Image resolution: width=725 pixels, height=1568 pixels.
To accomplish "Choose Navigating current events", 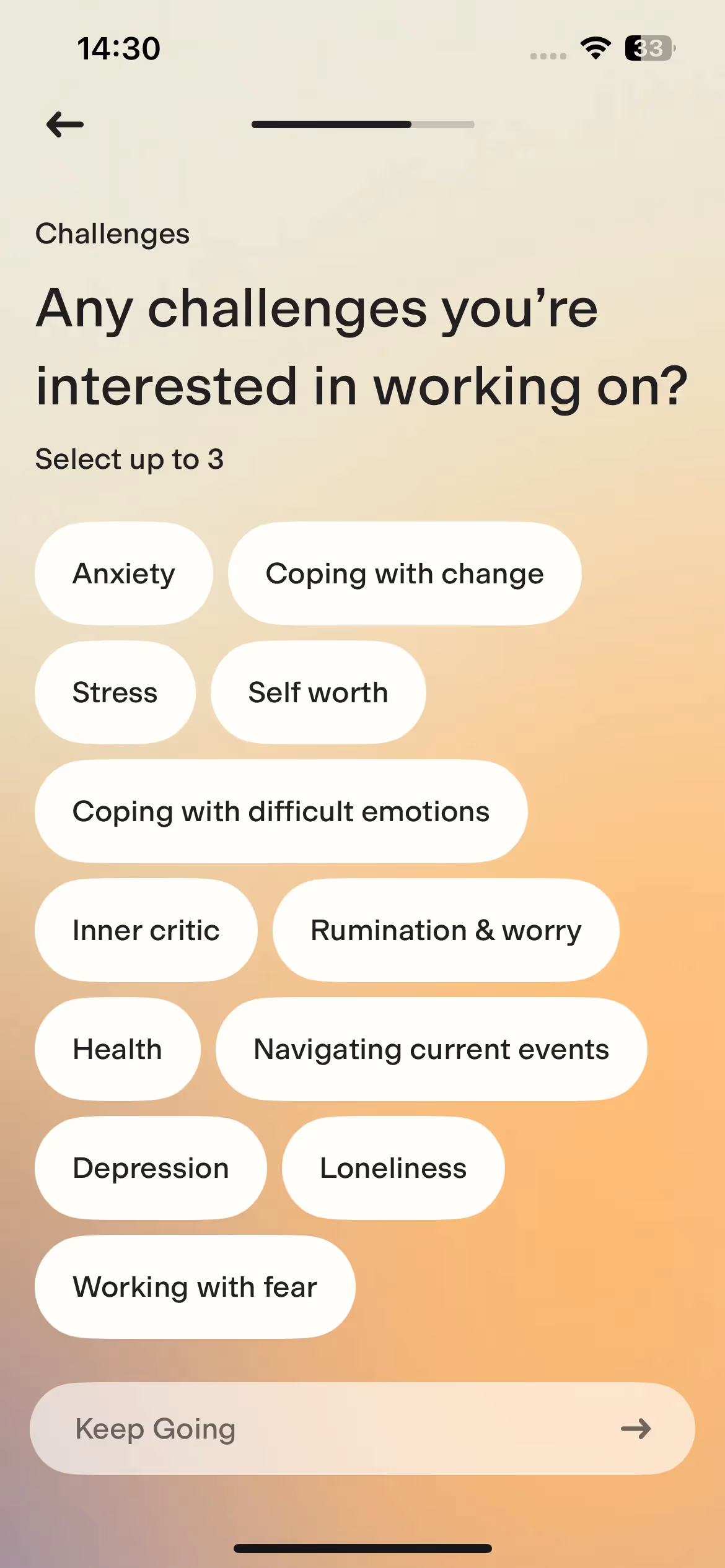I will (431, 1049).
